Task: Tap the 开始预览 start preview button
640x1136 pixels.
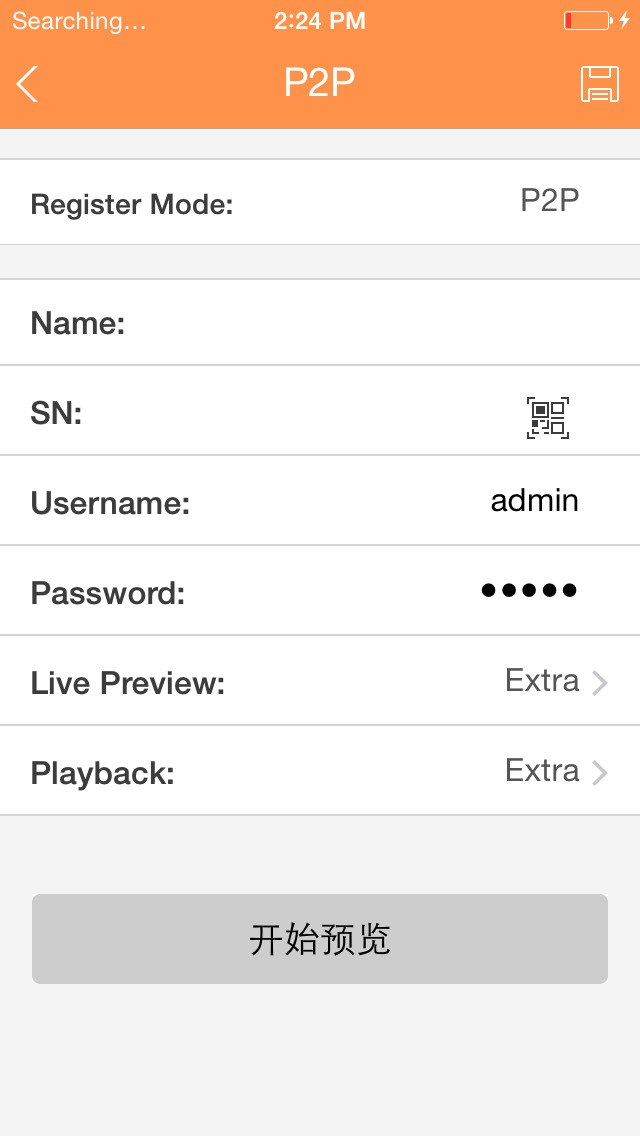Action: click(x=320, y=939)
